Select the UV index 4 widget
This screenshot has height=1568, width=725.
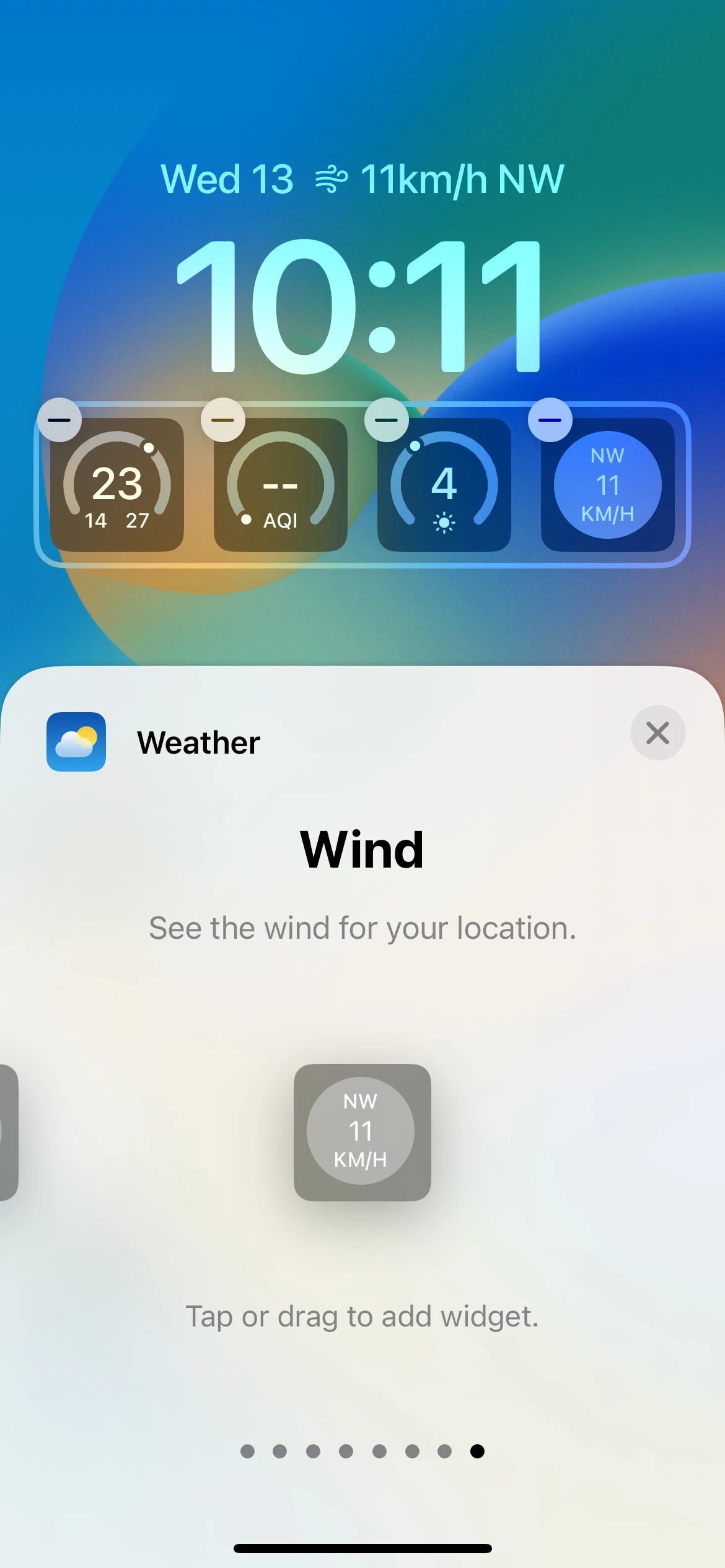(444, 486)
